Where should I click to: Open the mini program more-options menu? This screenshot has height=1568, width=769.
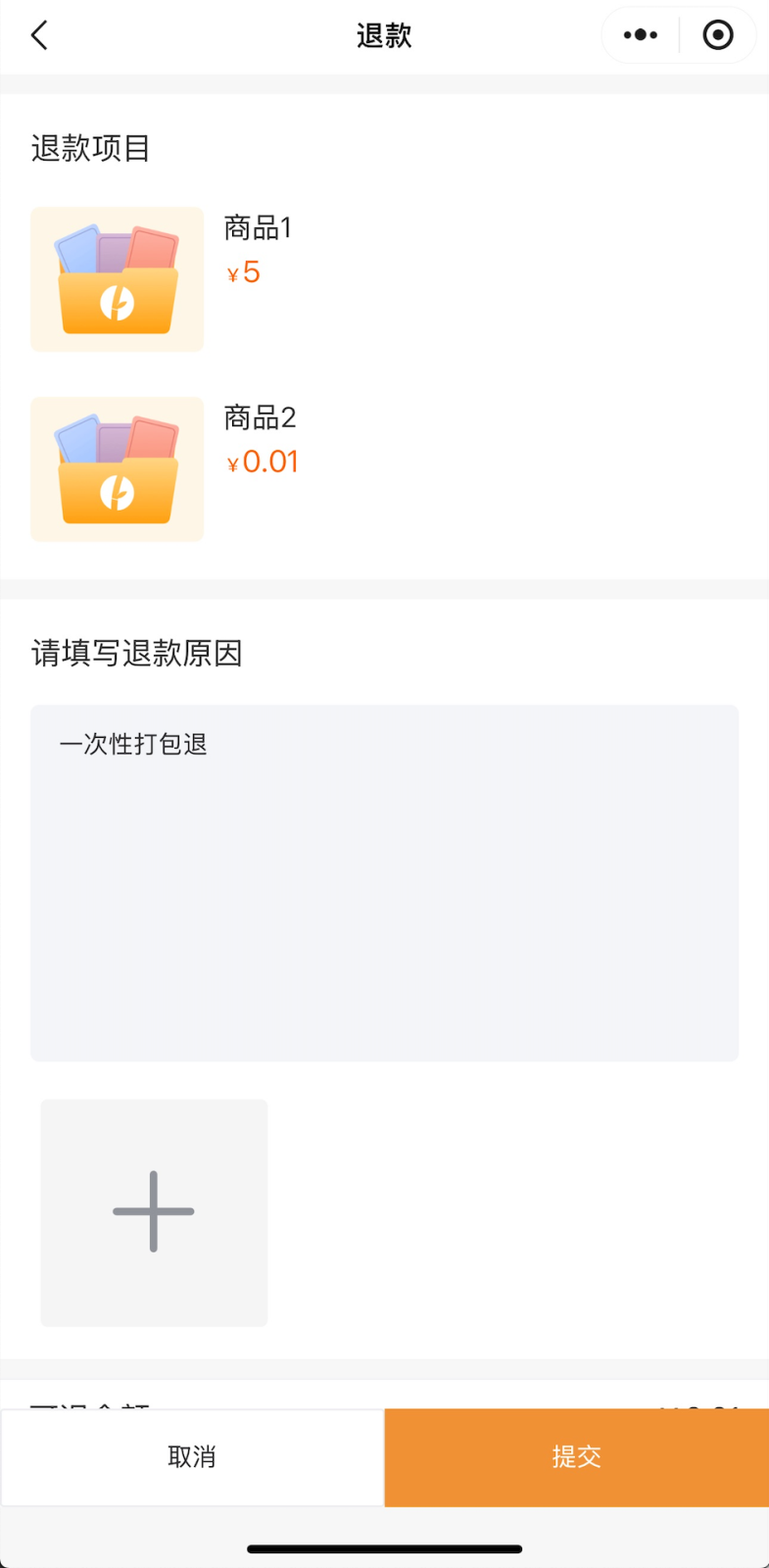click(641, 36)
